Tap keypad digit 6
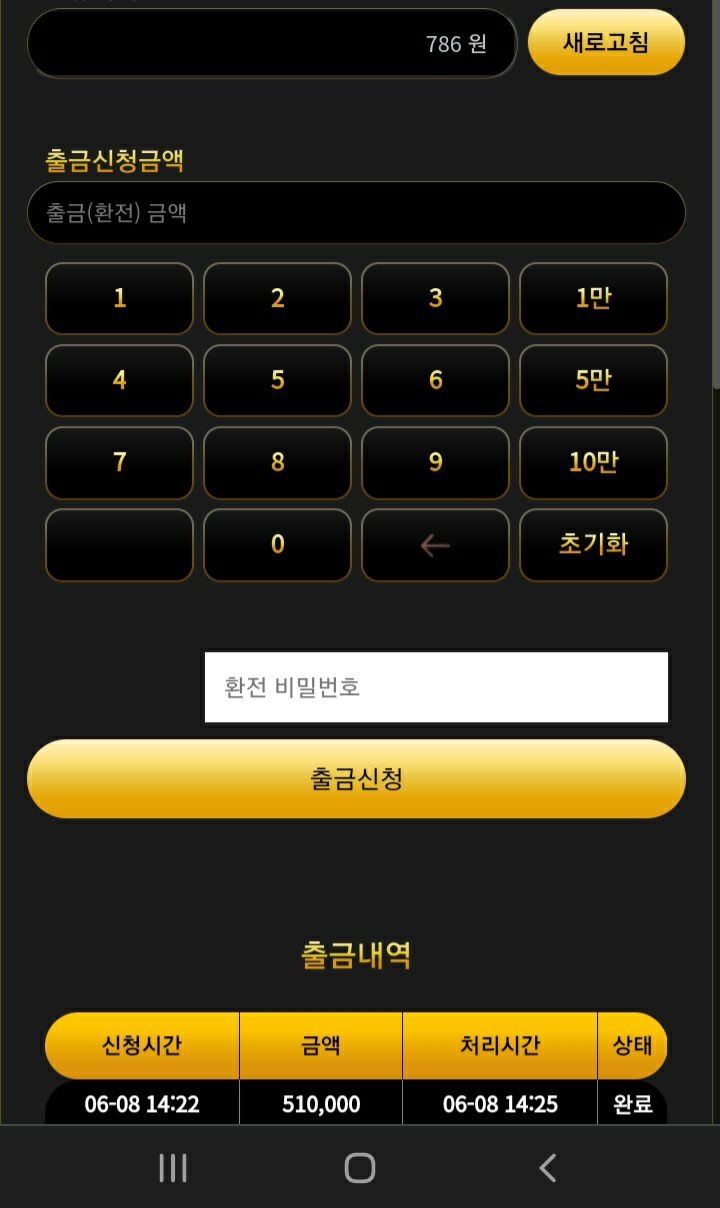720x1208 pixels. click(x=435, y=380)
